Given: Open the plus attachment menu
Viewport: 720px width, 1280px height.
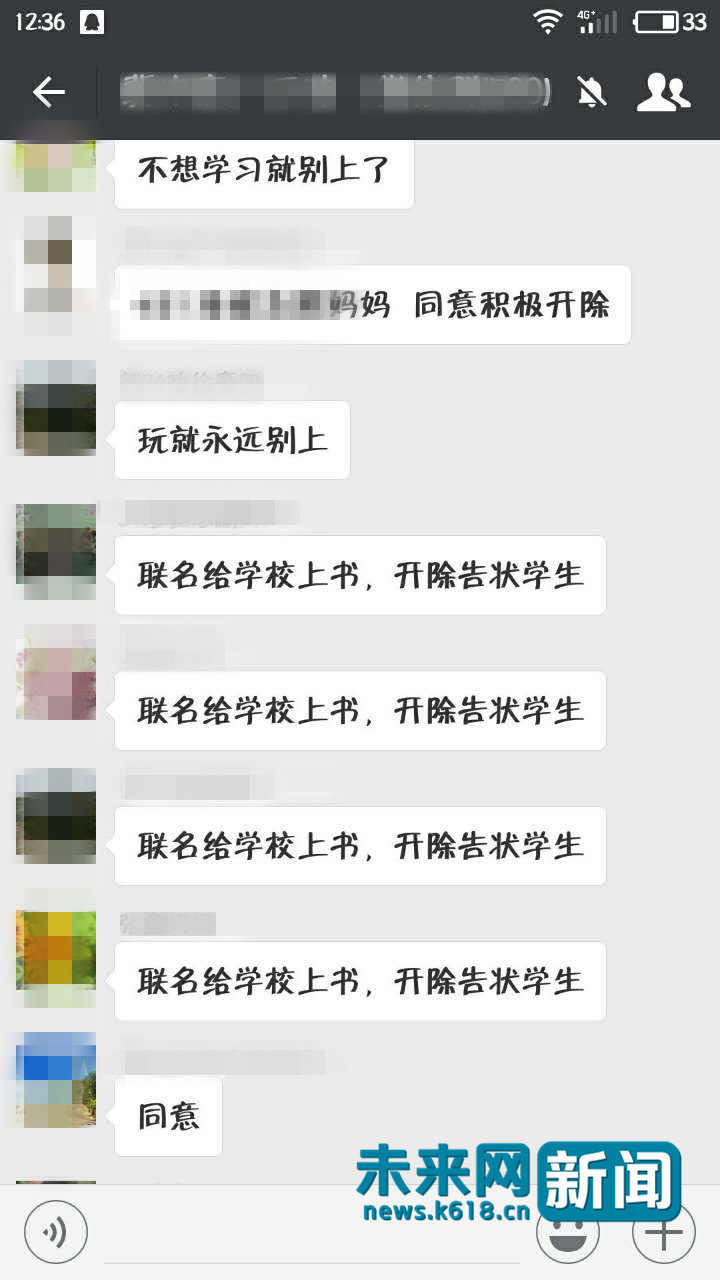Looking at the screenshot, I should [x=663, y=1232].
